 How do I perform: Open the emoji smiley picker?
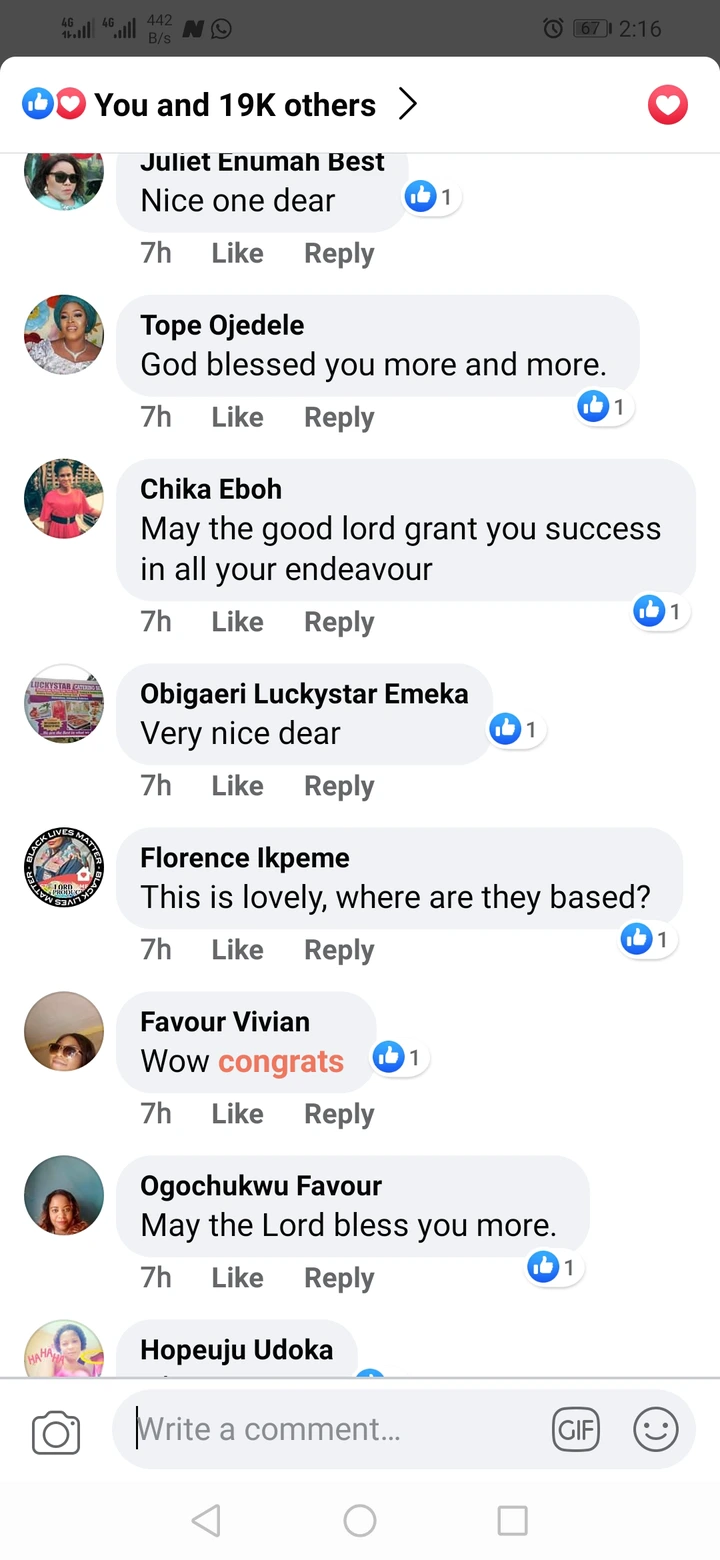(656, 1430)
